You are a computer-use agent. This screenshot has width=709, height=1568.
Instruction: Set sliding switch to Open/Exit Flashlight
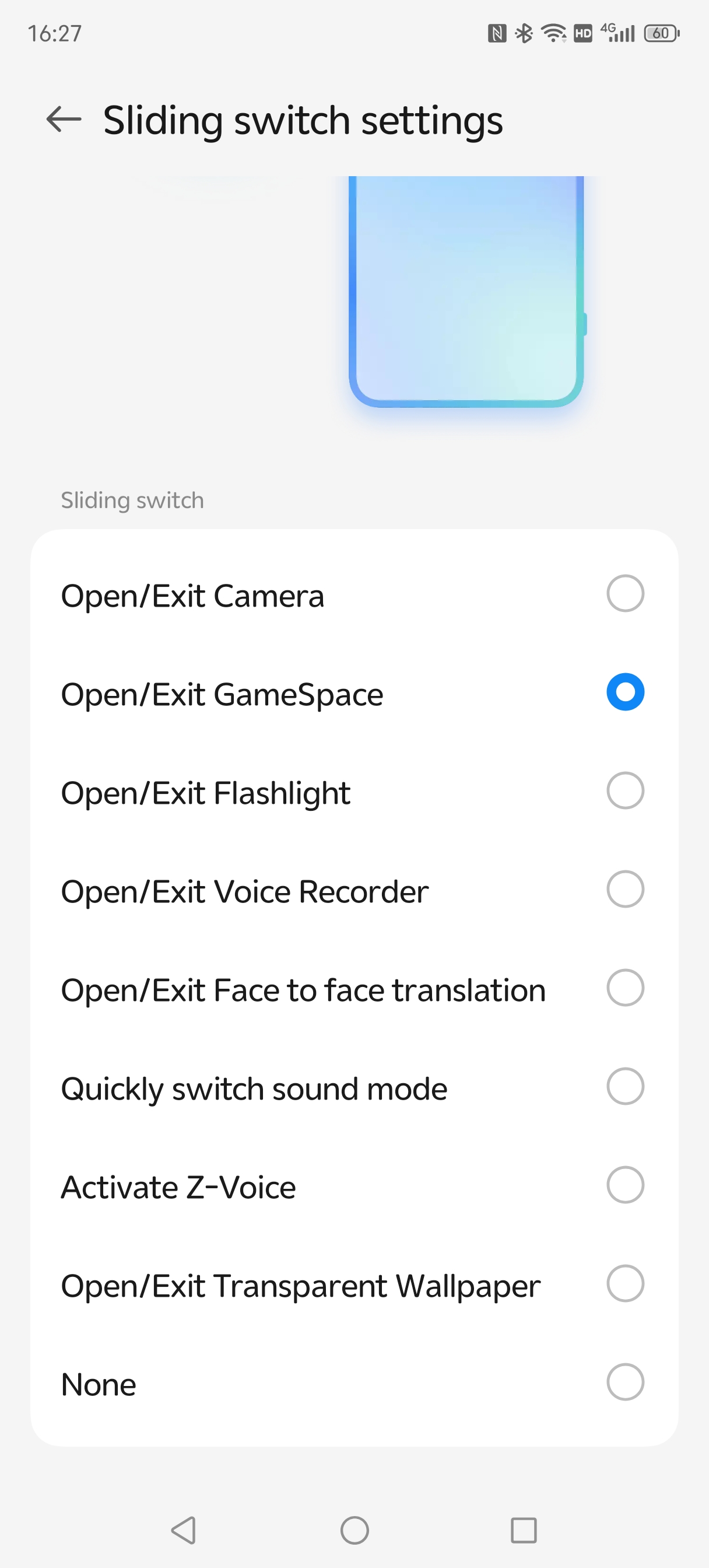(625, 790)
